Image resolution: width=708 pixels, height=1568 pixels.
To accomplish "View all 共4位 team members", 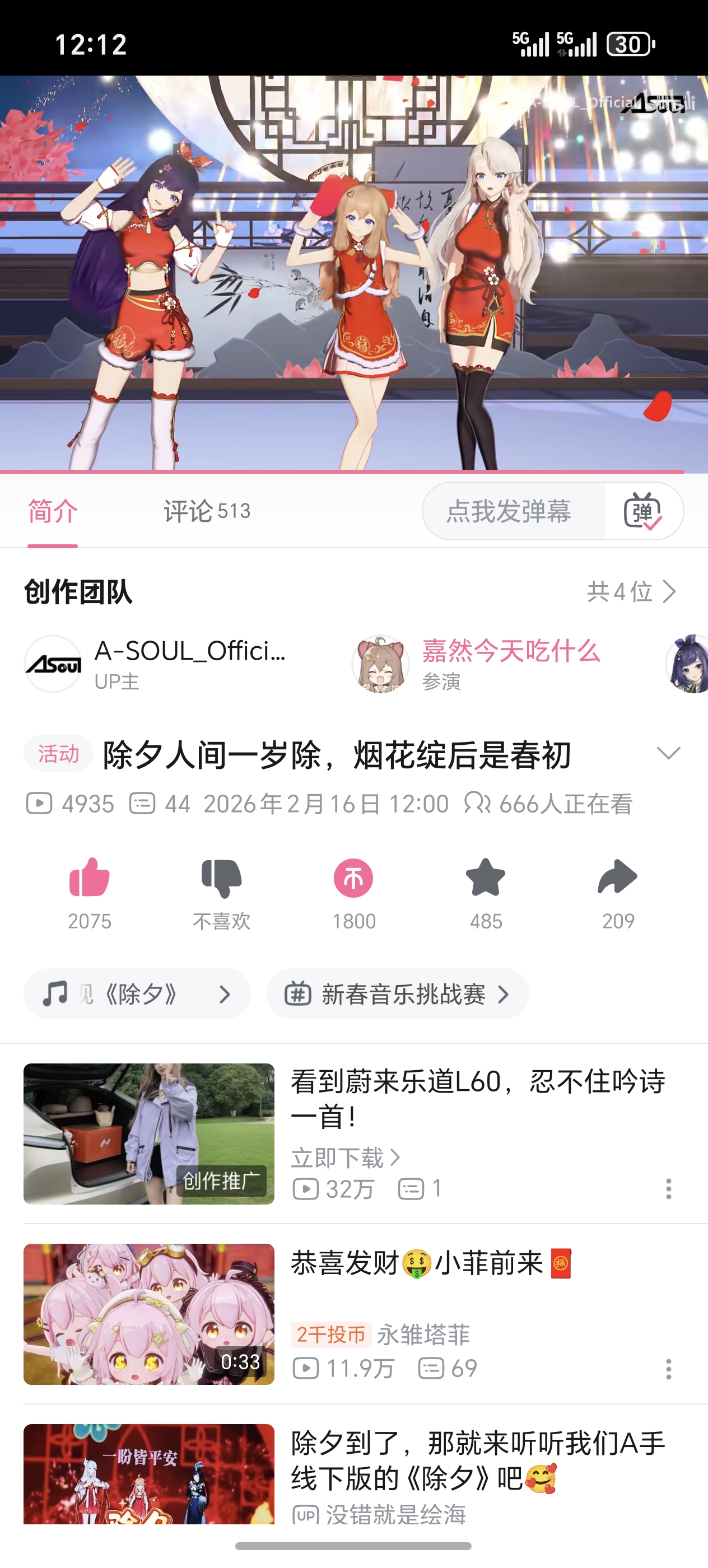I will click(x=631, y=591).
